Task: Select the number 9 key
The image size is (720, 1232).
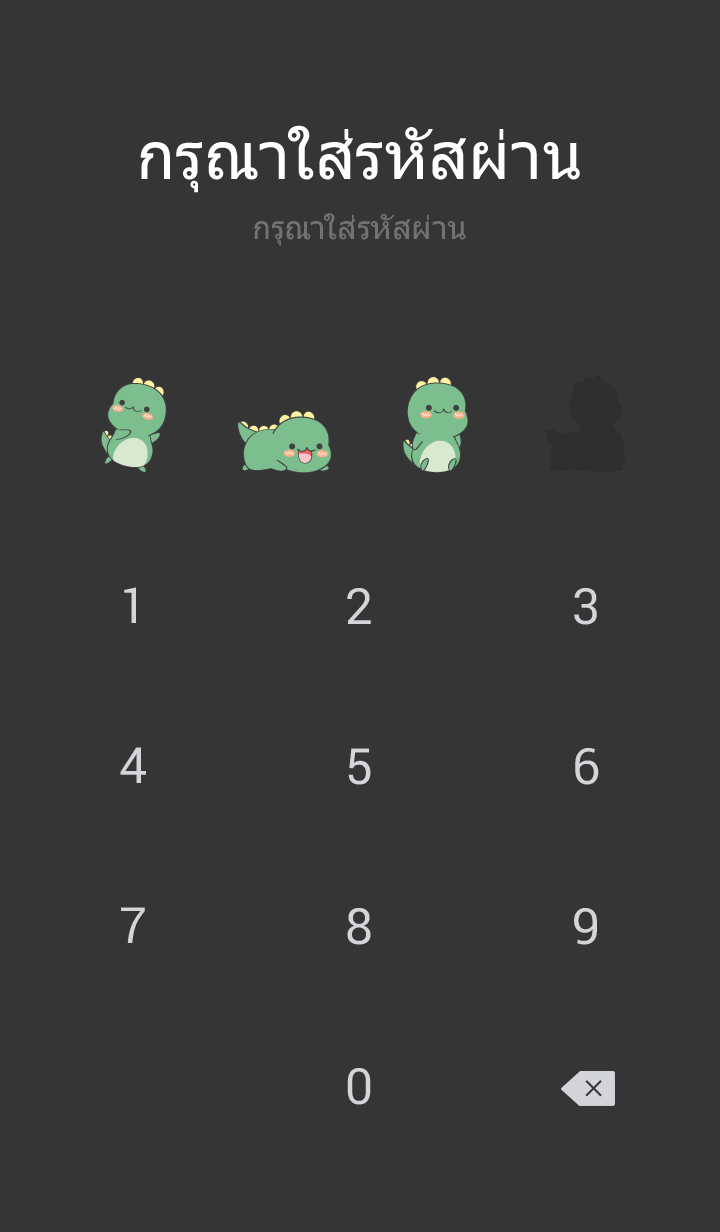Action: click(585, 927)
